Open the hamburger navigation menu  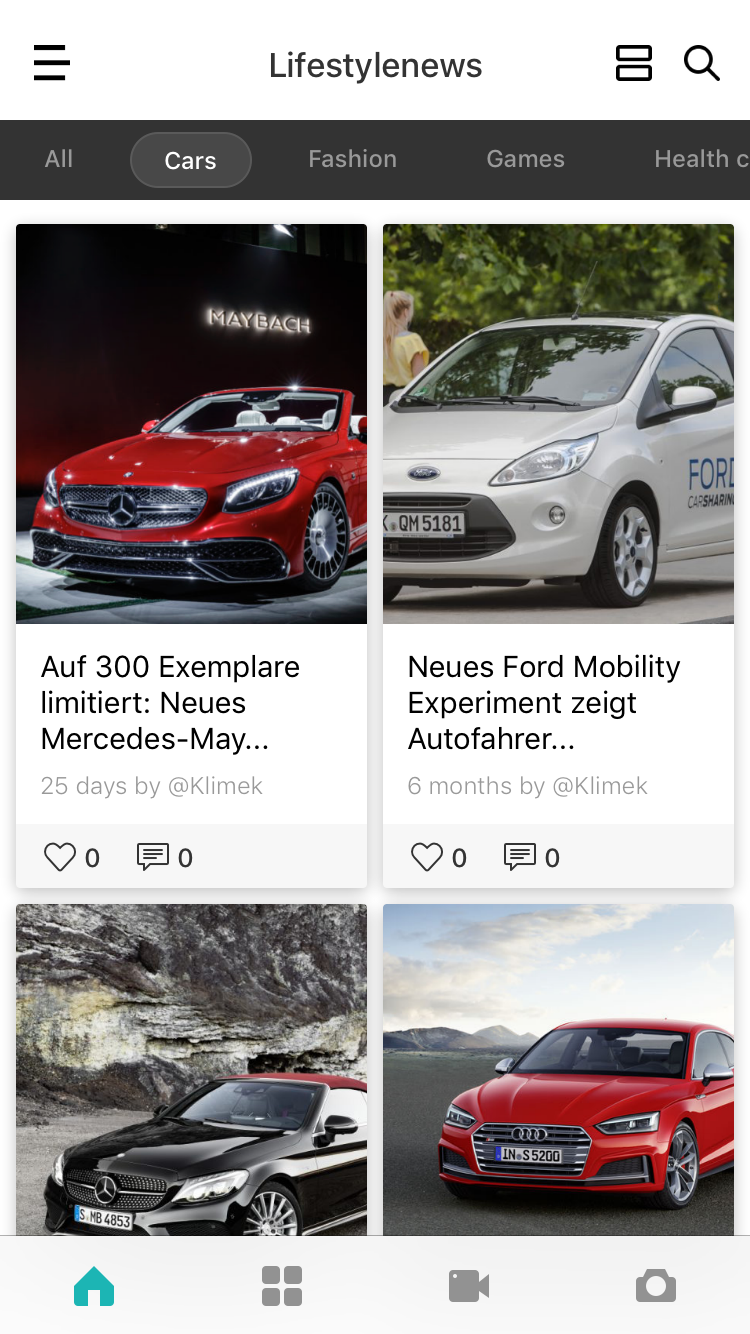(50, 62)
